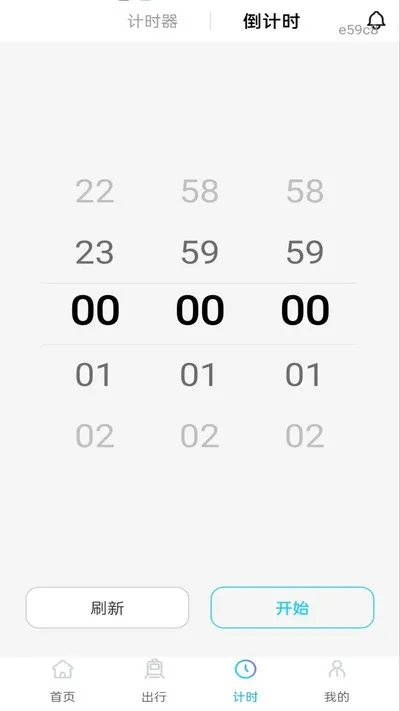Tap the 刷新 button
The width and height of the screenshot is (400, 711).
click(x=107, y=608)
